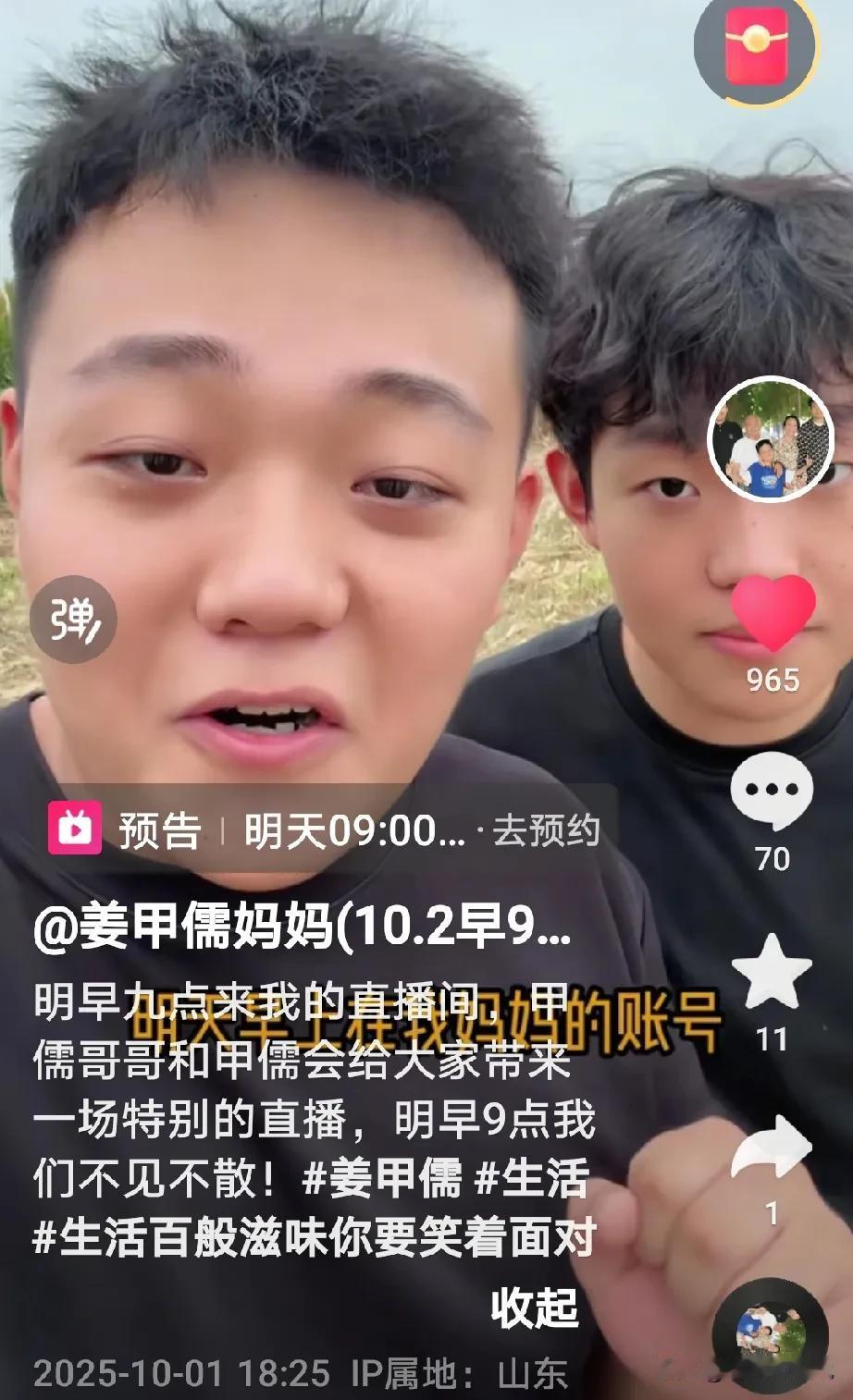Open the #生活百般滋味你要笑着面对 hashtag
The height and width of the screenshot is (1400, 853).
tap(315, 1237)
